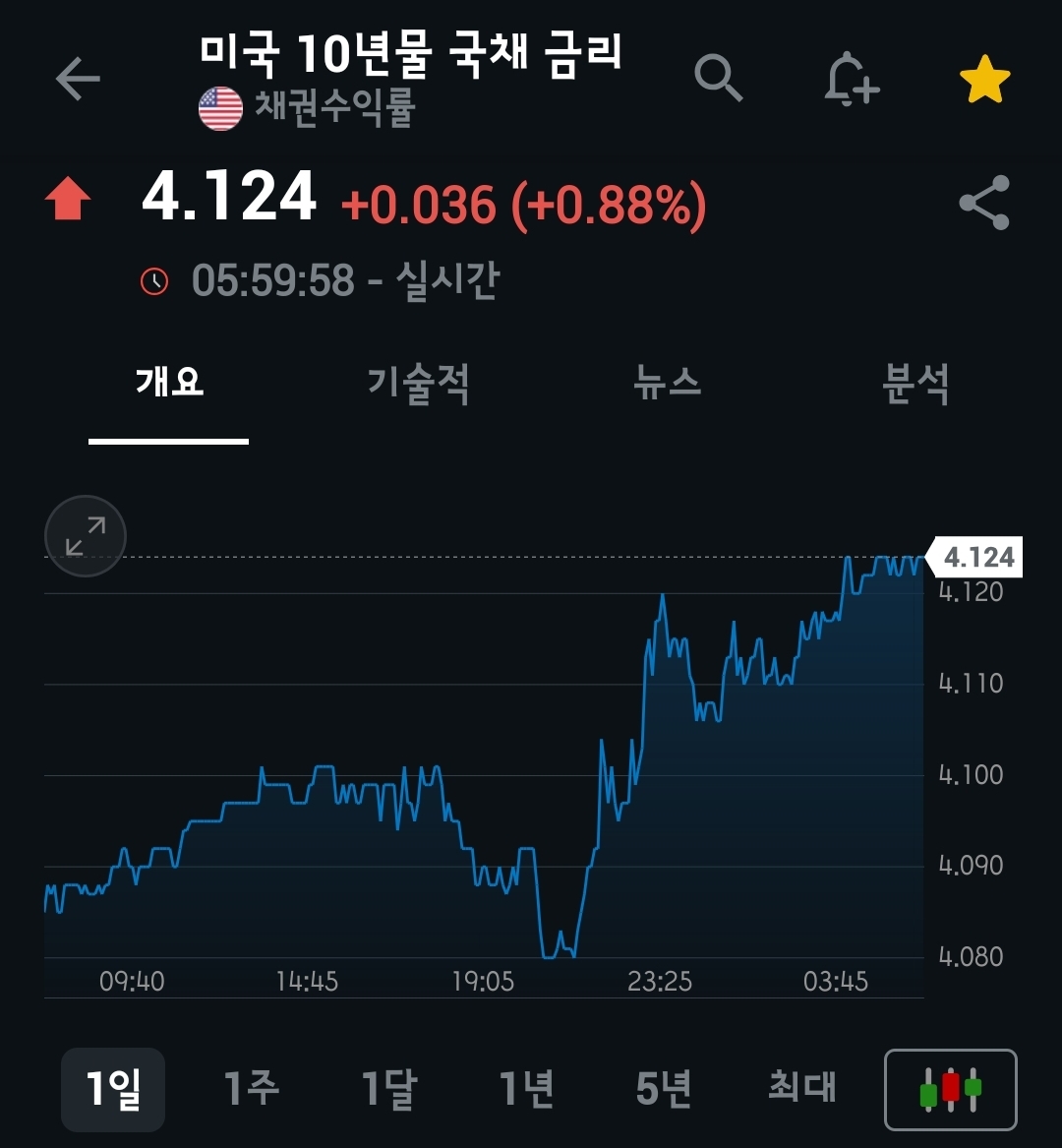1062x1148 pixels.
Task: Toggle the favorite star for this bond
Action: point(984,80)
